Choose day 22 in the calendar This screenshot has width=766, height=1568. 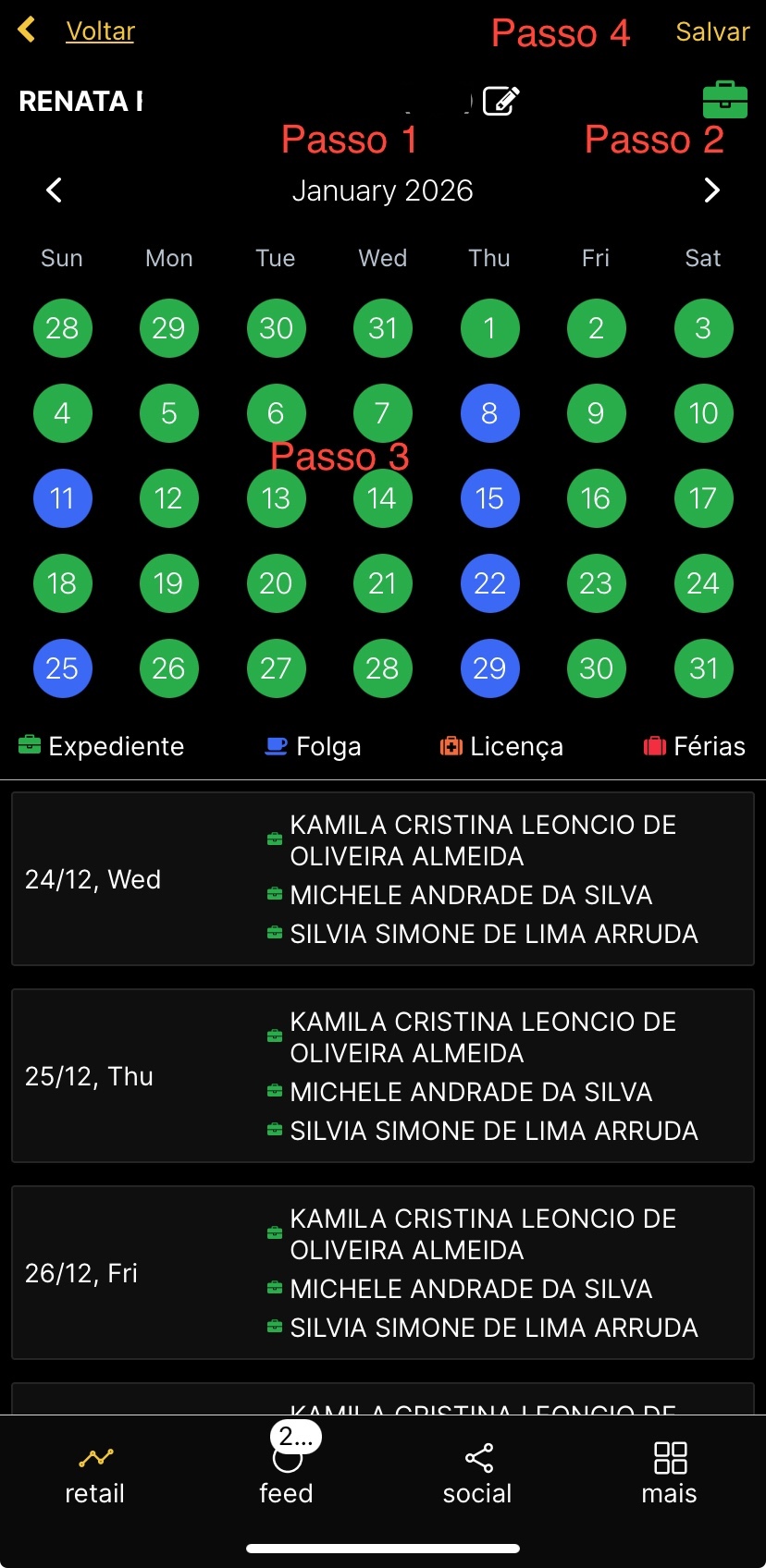(489, 583)
